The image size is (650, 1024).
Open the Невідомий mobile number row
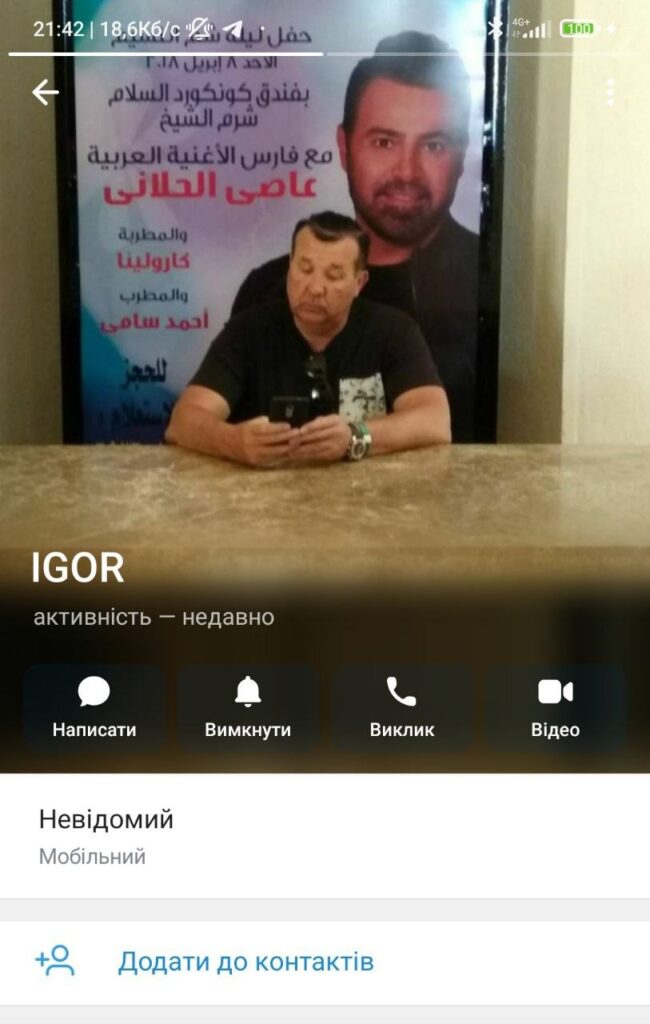(x=325, y=836)
